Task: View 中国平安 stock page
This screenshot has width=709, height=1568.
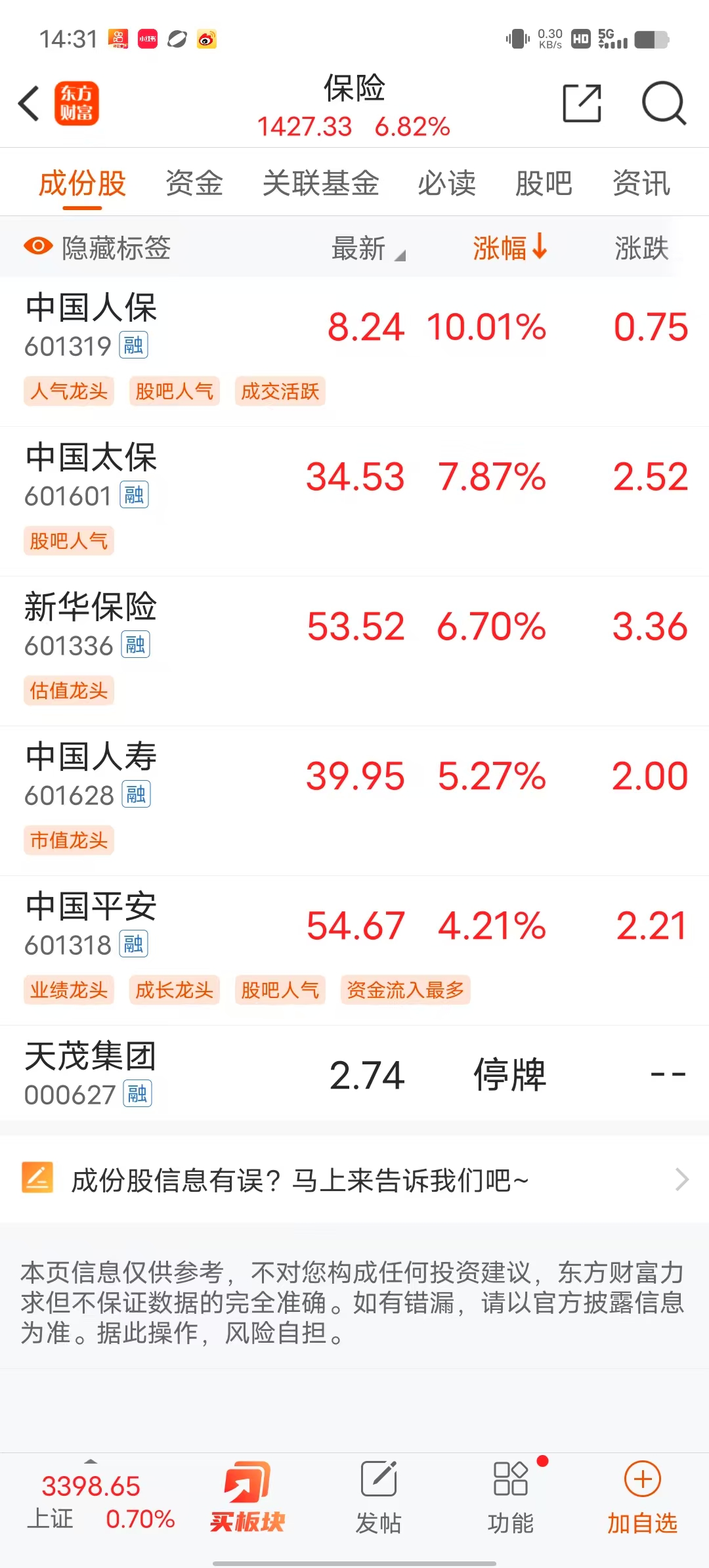Action: (91, 925)
